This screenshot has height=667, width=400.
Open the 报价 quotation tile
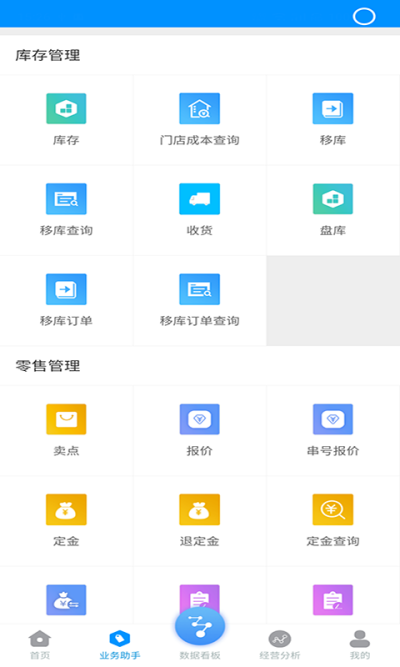pyautogui.click(x=200, y=430)
